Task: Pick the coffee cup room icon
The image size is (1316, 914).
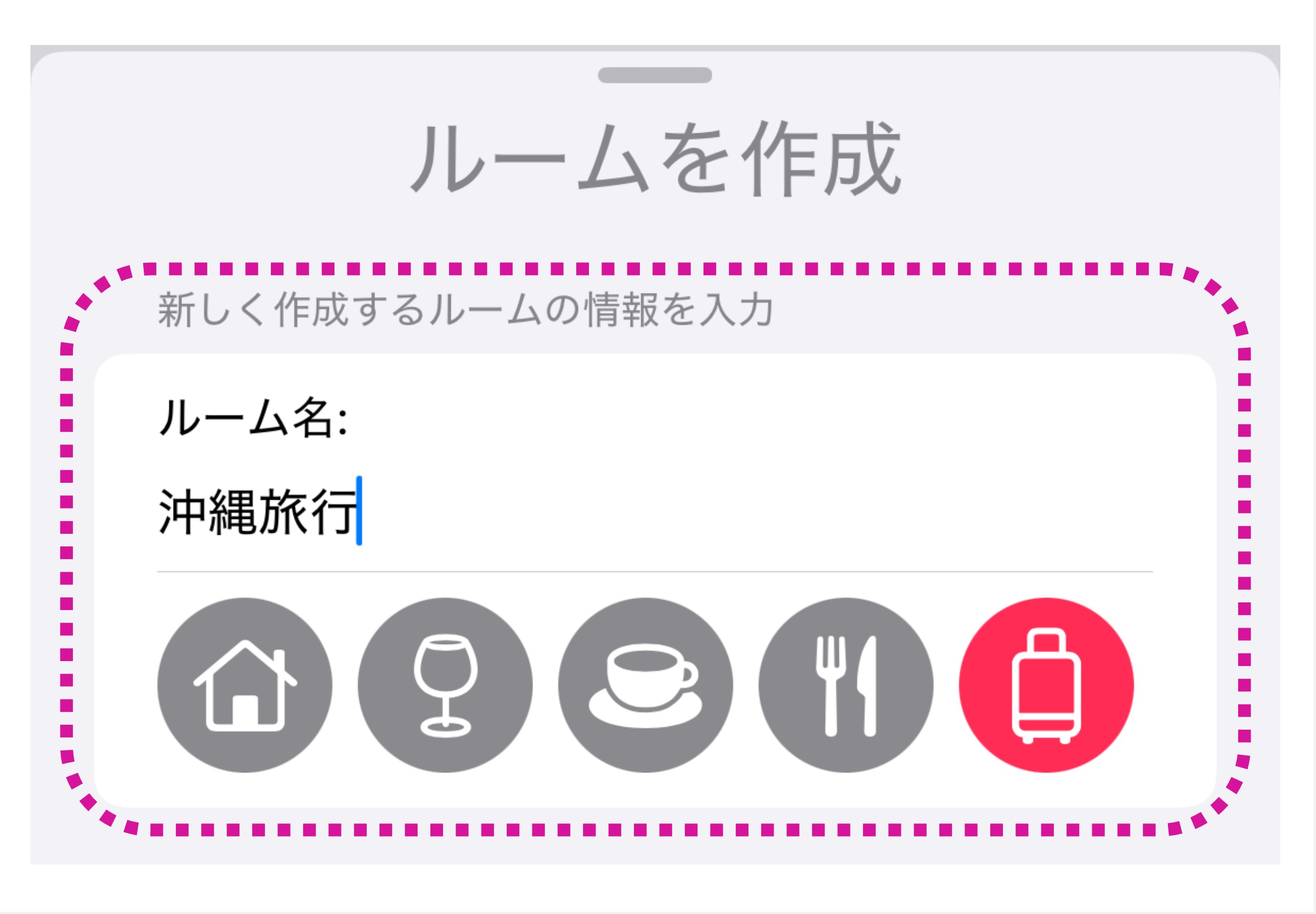Action: 646,686
